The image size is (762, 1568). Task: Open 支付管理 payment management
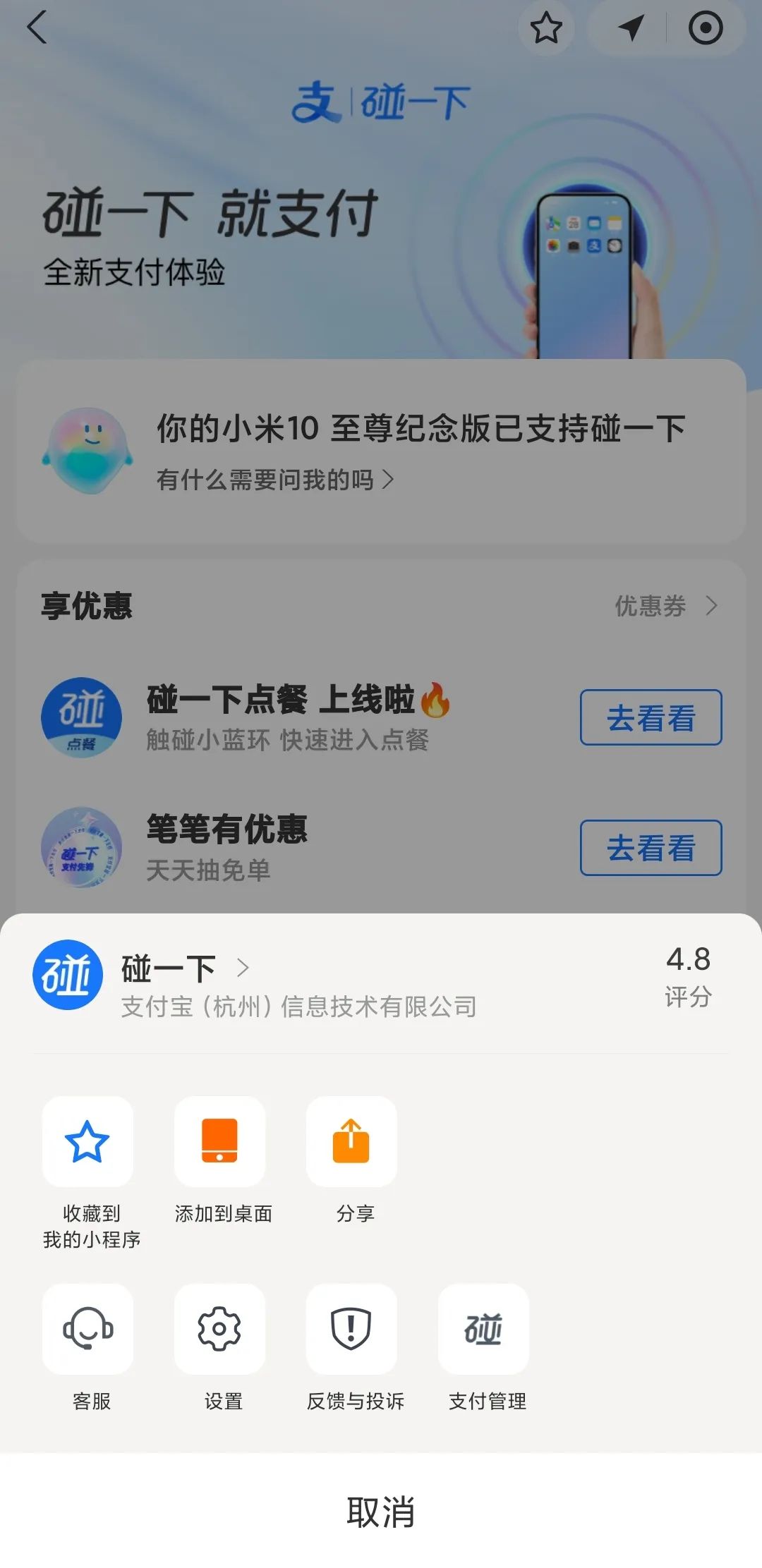tap(484, 1330)
